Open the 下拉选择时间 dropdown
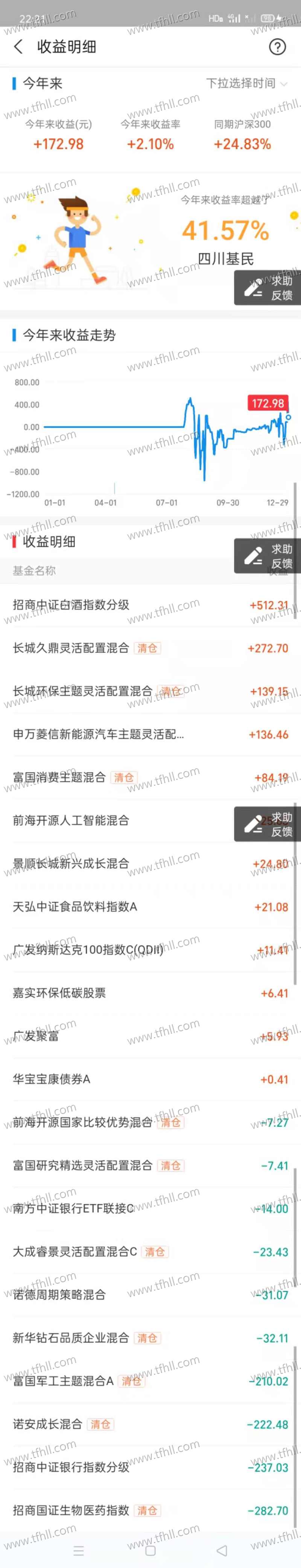The image size is (301, 1568). click(246, 83)
